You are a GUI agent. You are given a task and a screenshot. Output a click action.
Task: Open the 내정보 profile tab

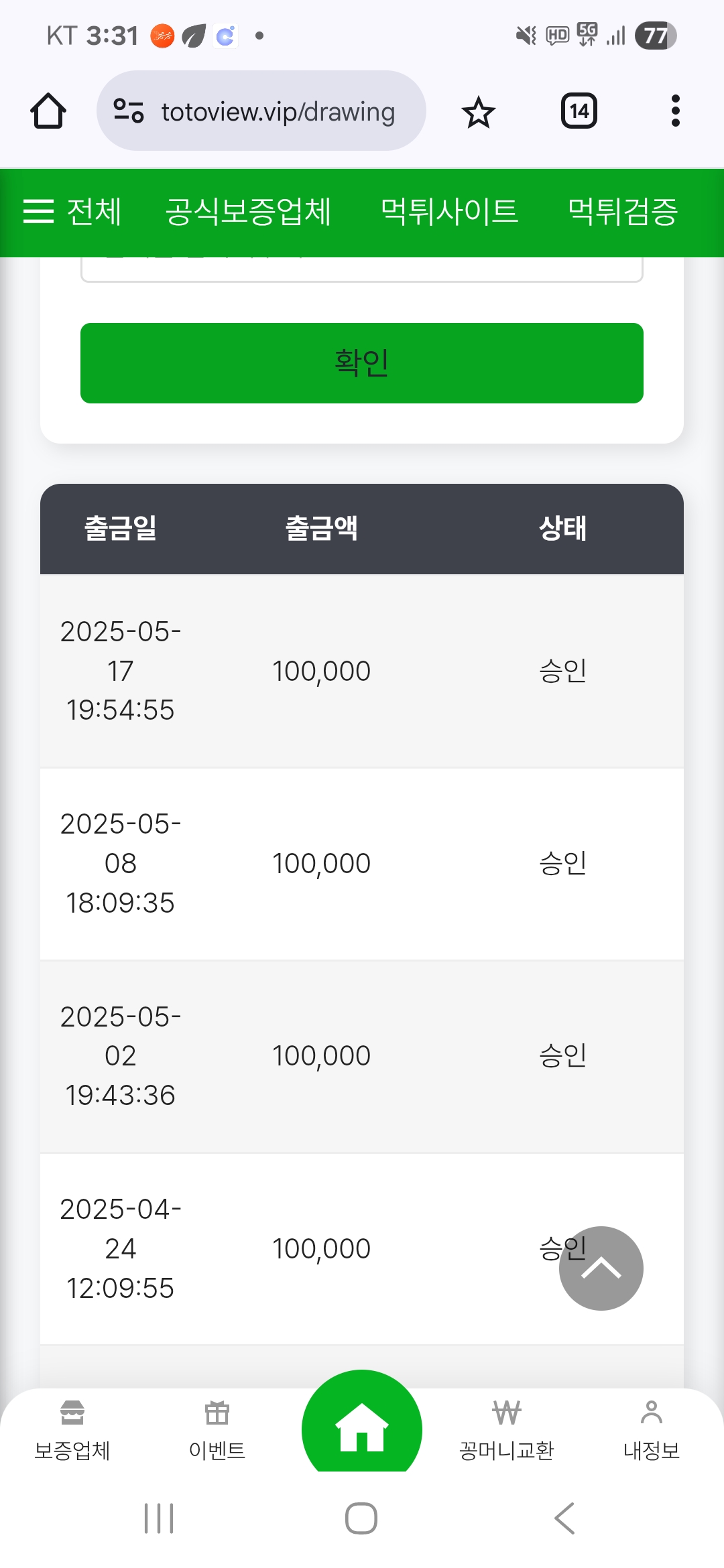coord(652,1430)
